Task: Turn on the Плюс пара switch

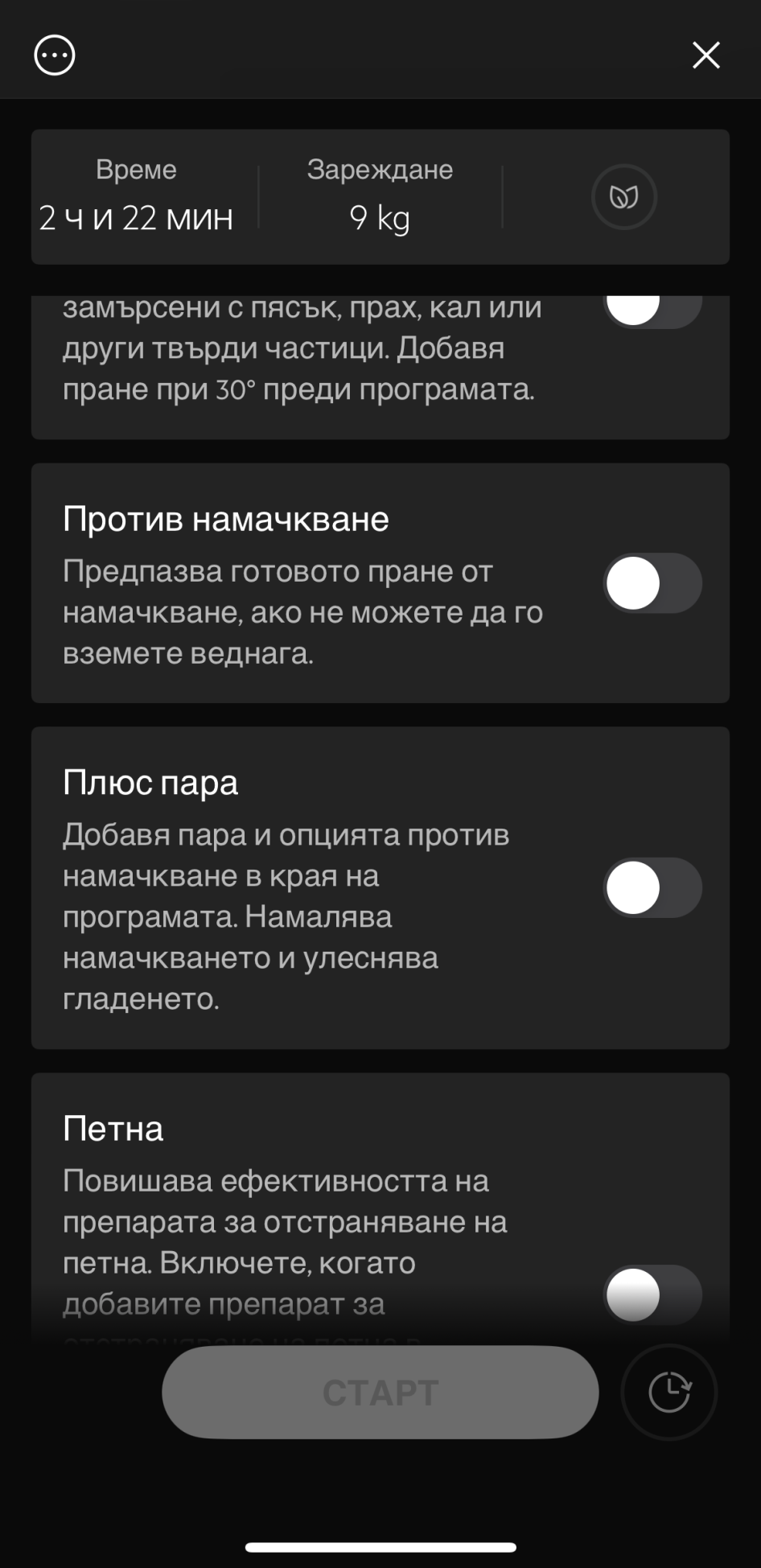Action: click(652, 887)
